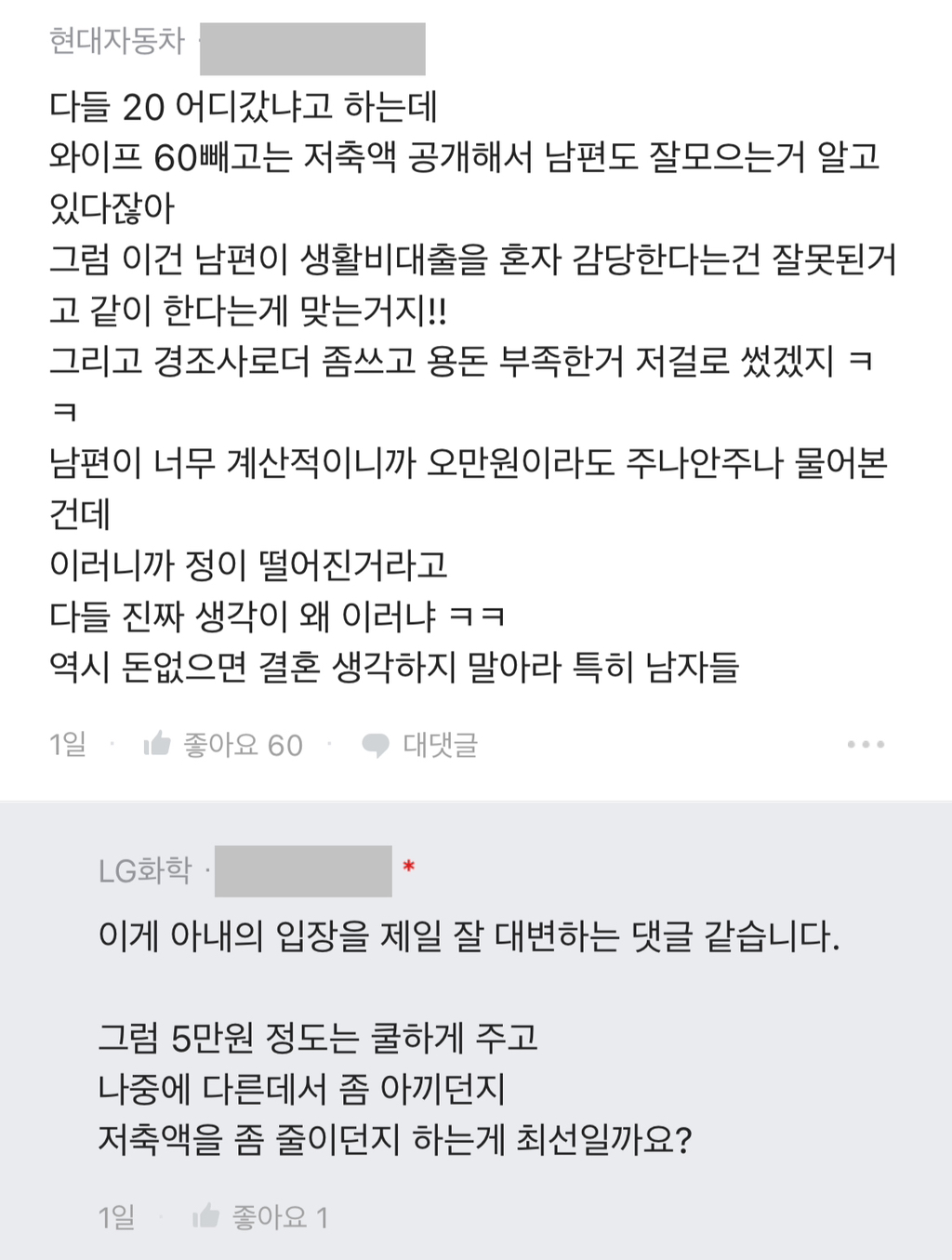Image resolution: width=952 pixels, height=1260 pixels.
Task: Like the 현대자동차 user's comment
Action: tap(157, 744)
